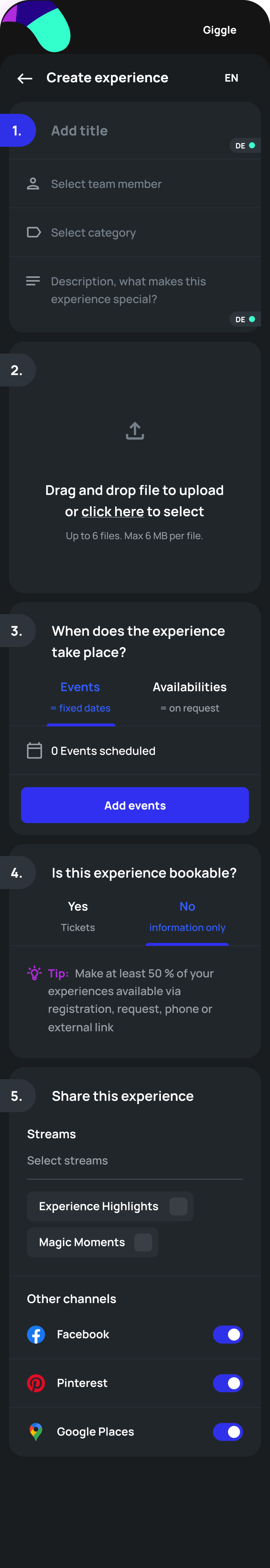Image resolution: width=270 pixels, height=1568 pixels.
Task: Choose No information only option
Action: pos(187,916)
